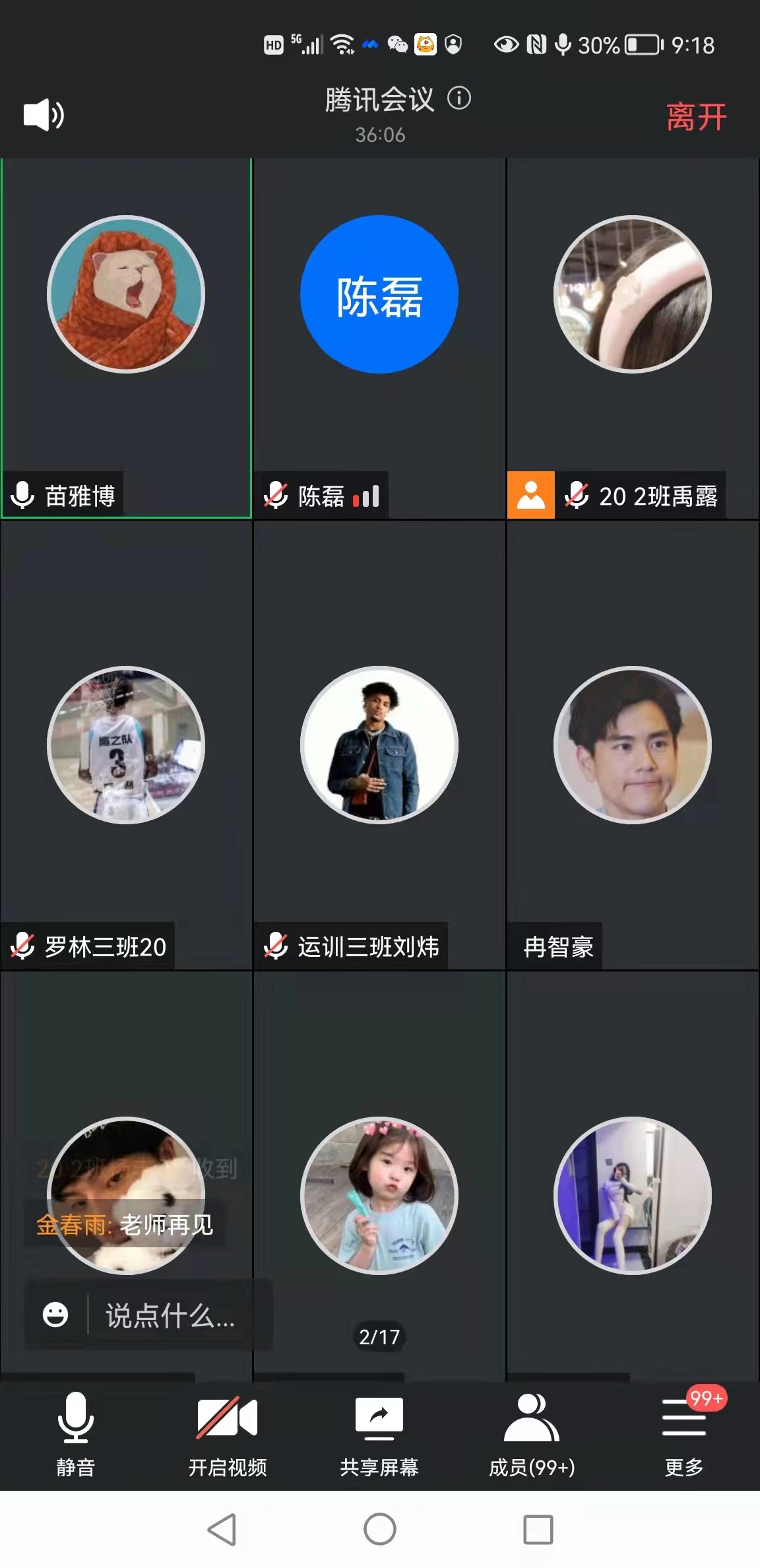Open the 更多 menu
Screen dimensions: 760x1568
[x=684, y=1433]
